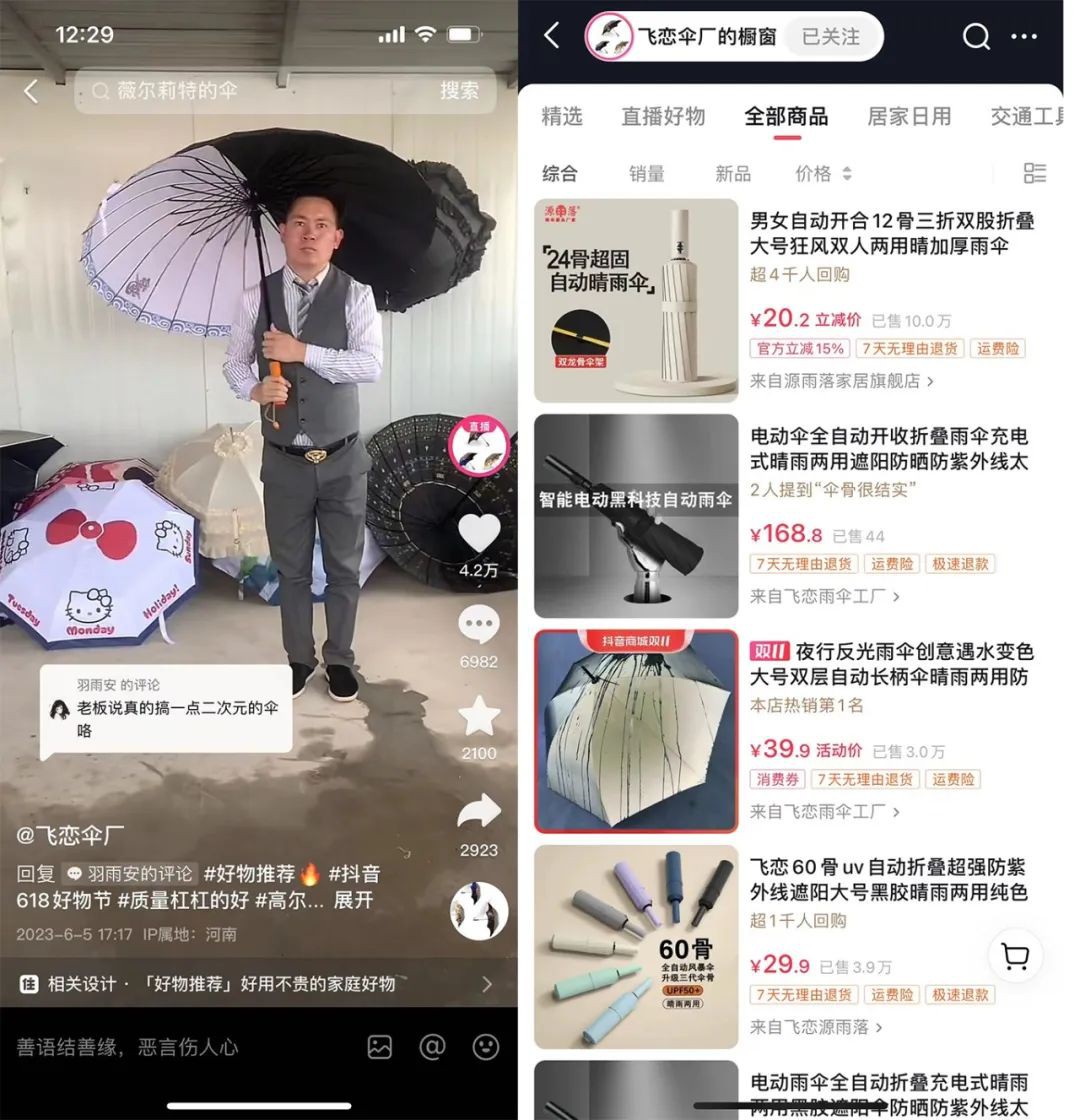Share the umbrella video
This screenshot has width=1080, height=1120.
tap(478, 812)
